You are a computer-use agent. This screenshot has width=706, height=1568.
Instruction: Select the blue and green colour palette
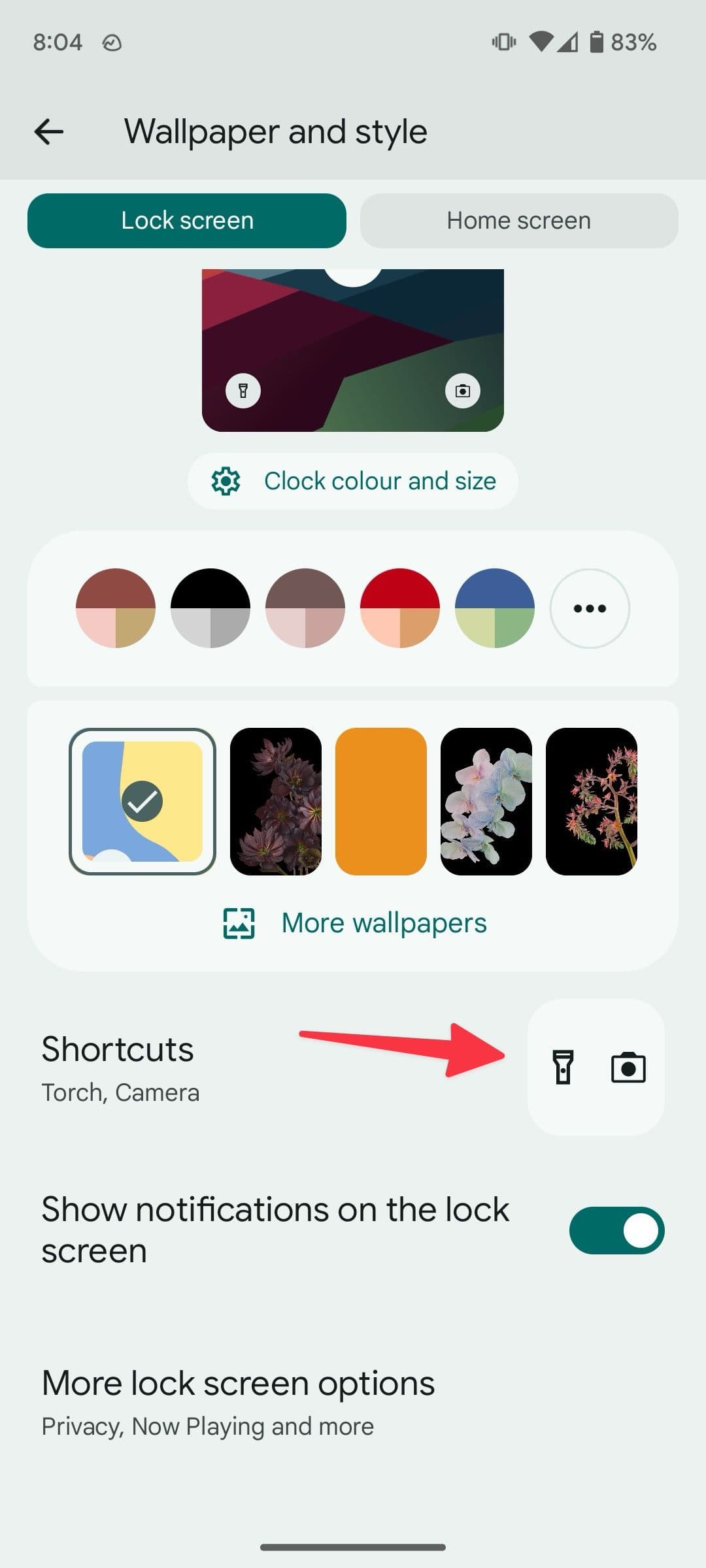495,608
